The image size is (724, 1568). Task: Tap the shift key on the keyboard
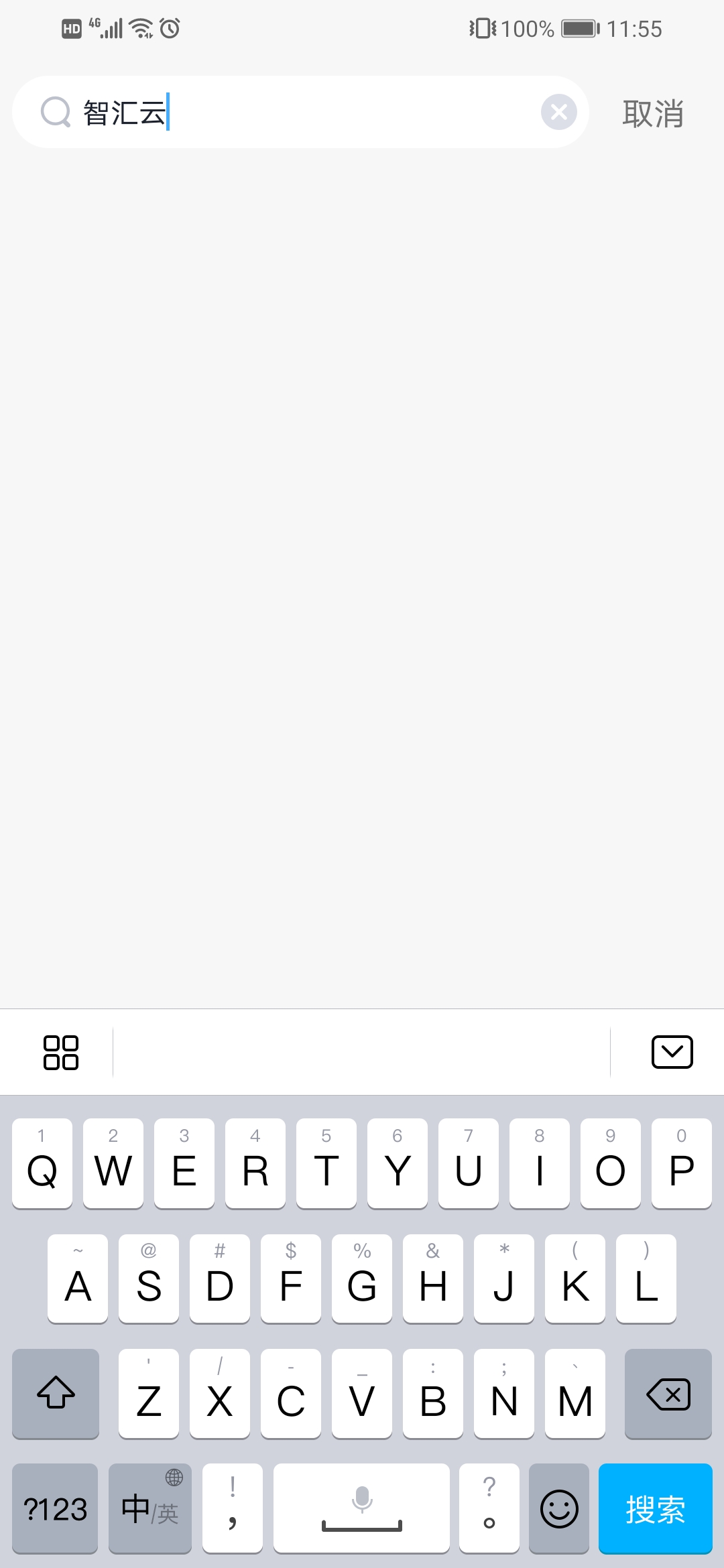pos(56,1394)
